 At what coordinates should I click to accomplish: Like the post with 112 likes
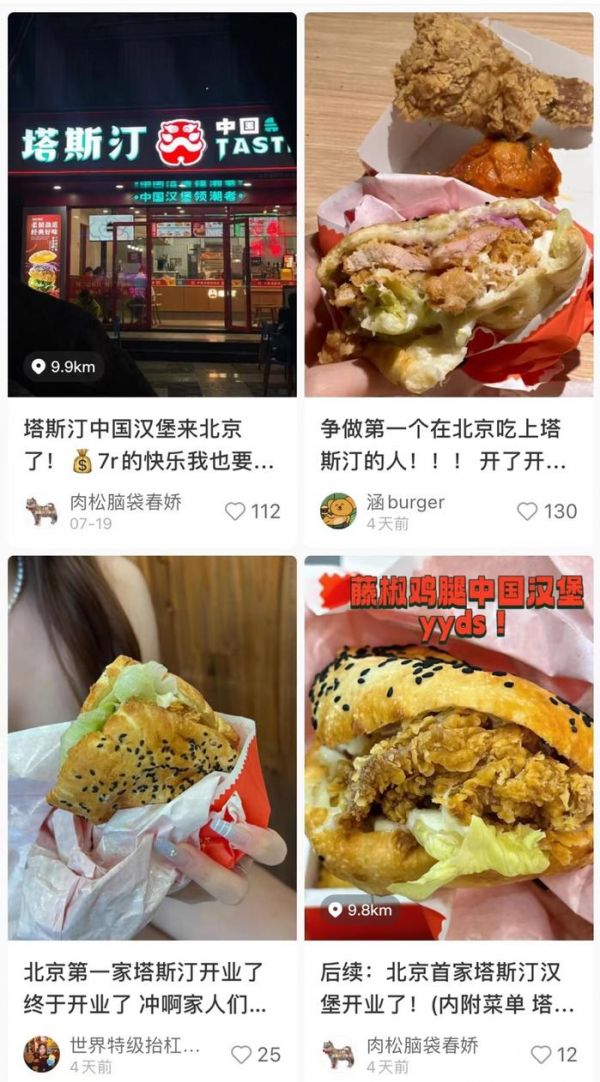pyautogui.click(x=236, y=511)
